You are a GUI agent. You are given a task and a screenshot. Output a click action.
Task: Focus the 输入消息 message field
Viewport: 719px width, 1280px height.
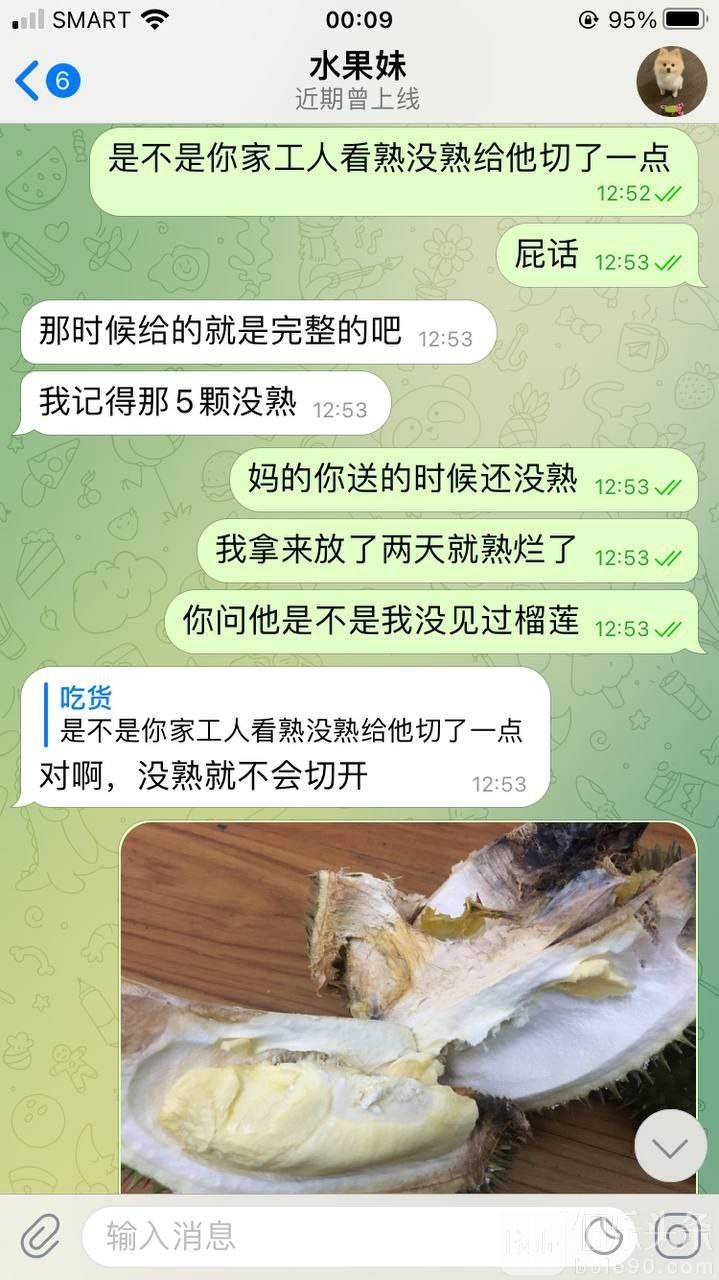(x=330, y=1238)
